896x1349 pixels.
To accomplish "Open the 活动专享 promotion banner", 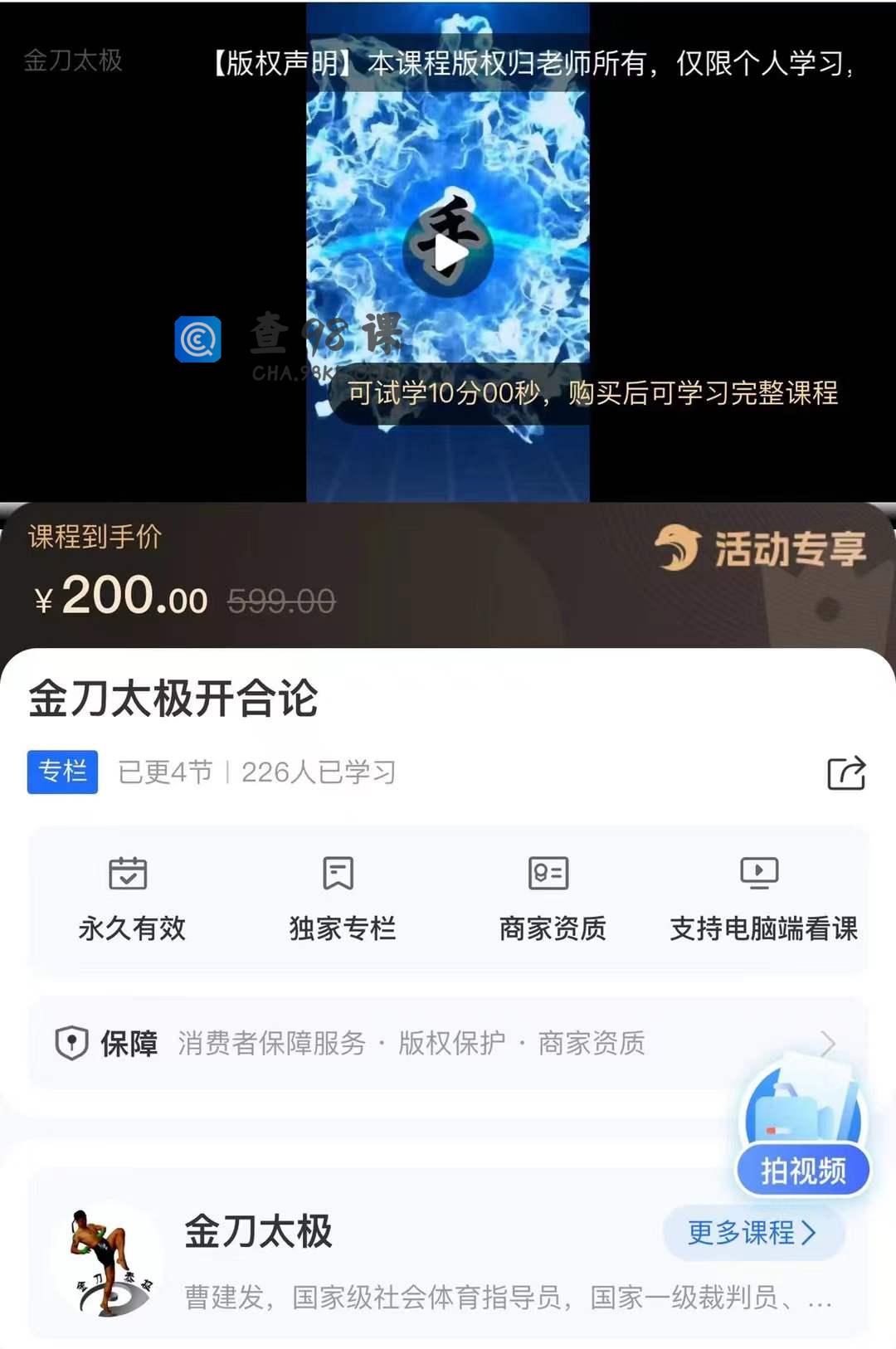I will pos(762,549).
